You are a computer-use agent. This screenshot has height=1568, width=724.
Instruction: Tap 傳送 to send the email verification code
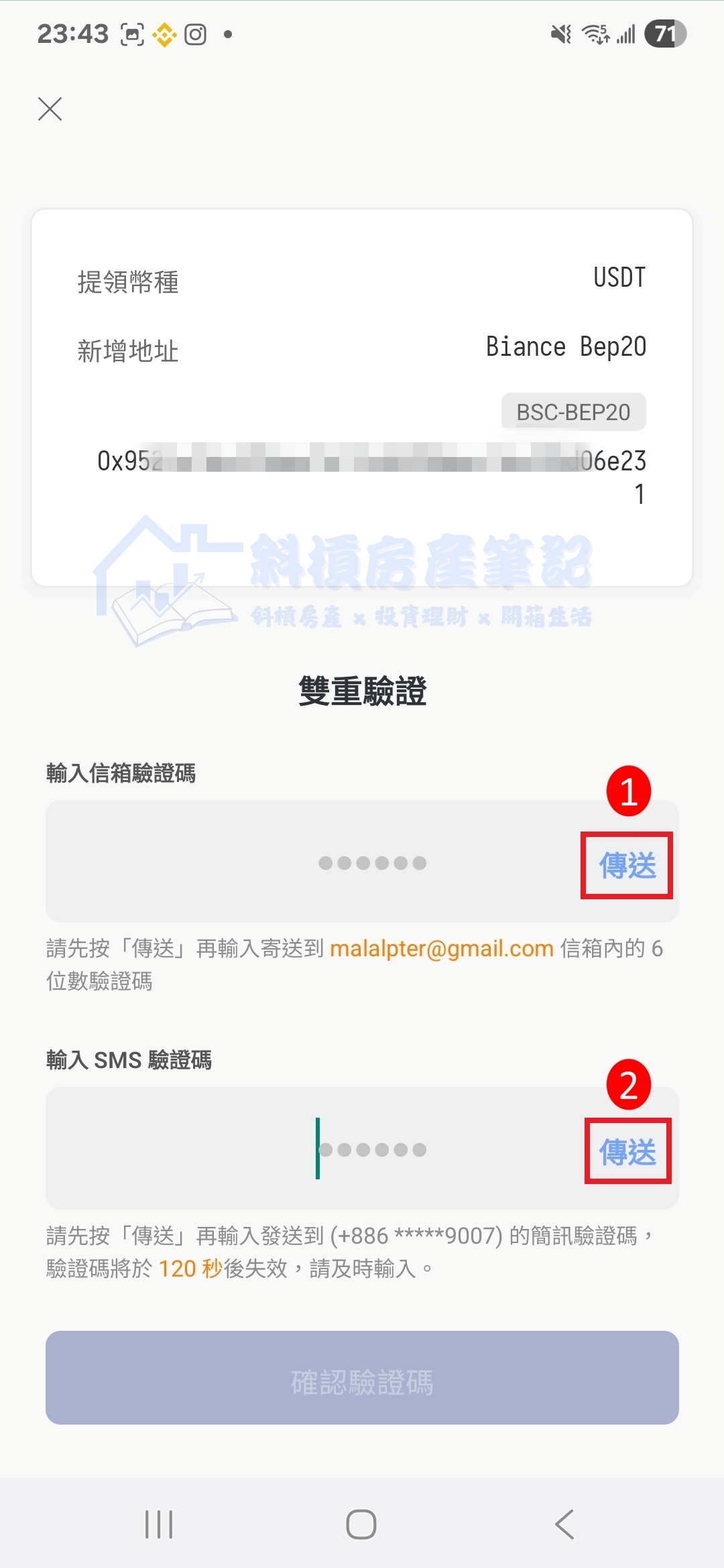(x=627, y=865)
